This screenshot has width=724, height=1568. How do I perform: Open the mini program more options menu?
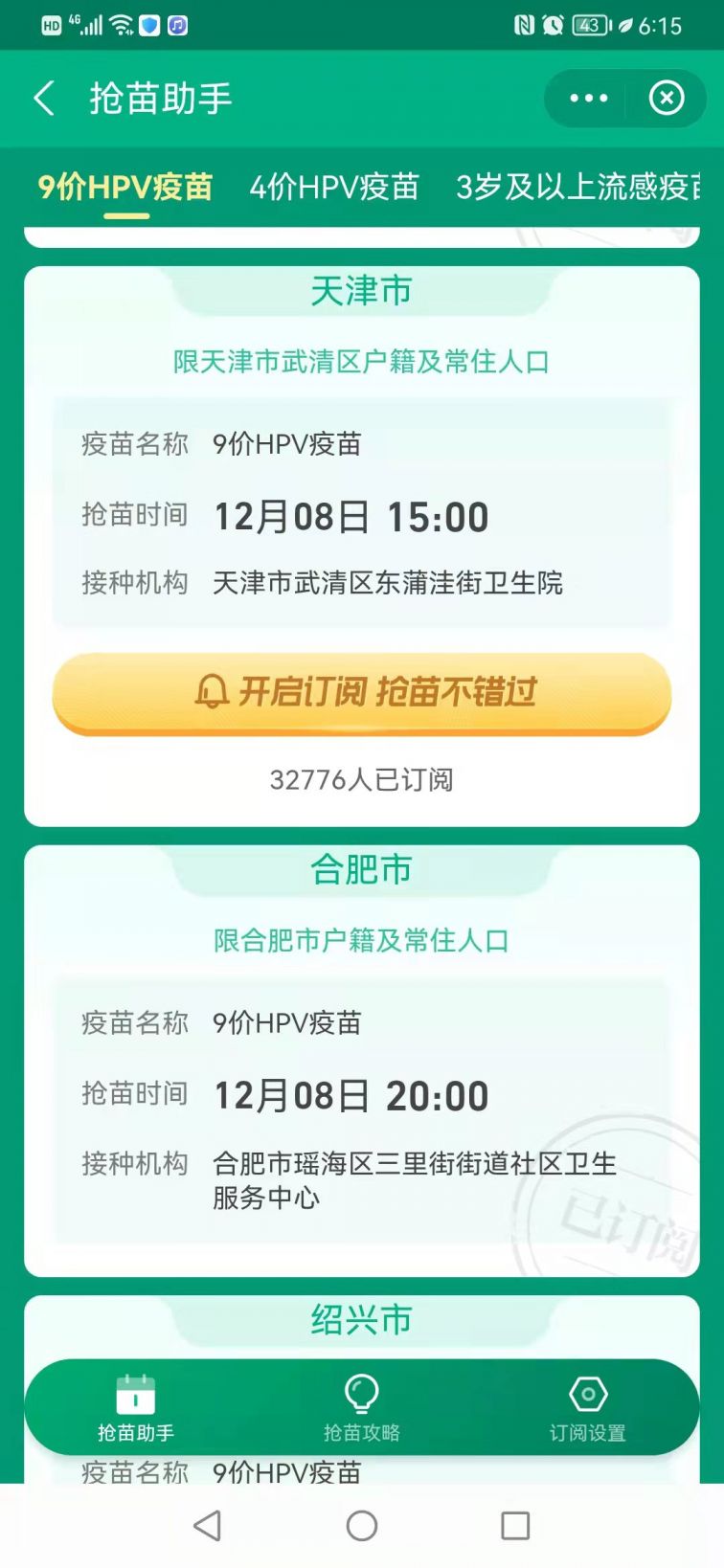click(588, 98)
